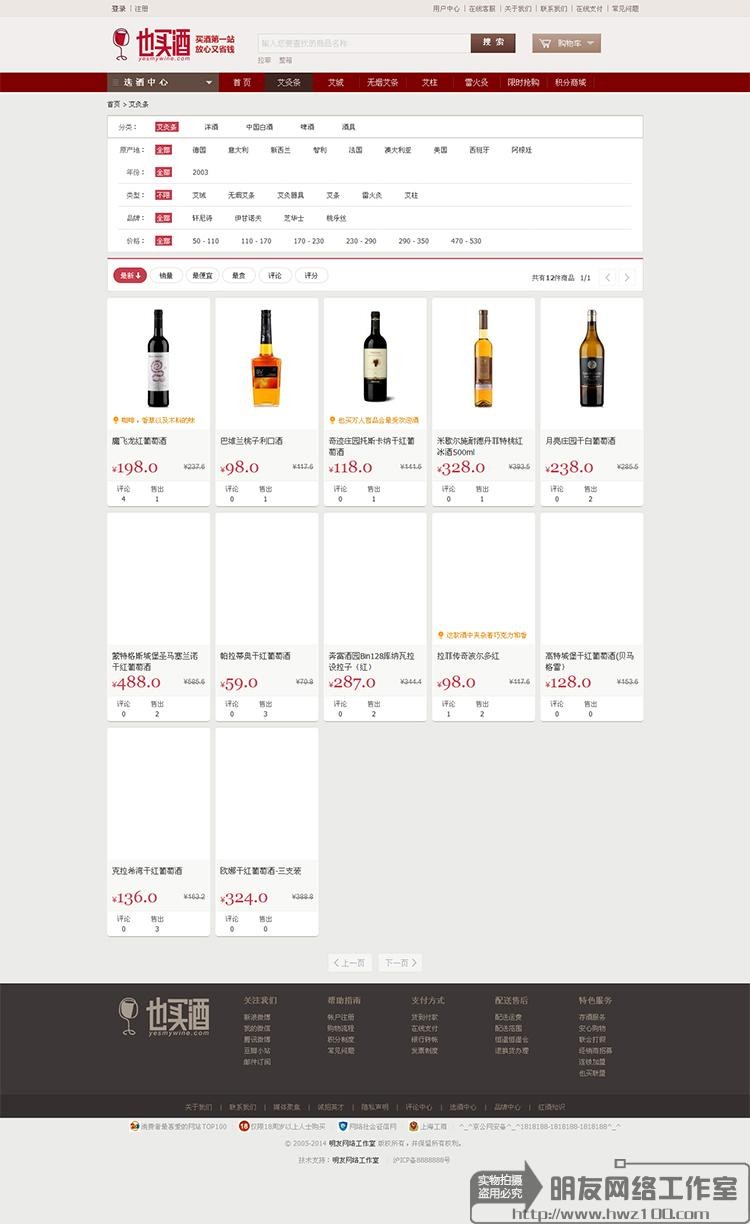Viewport: 750px width, 1224px height.
Task: Click the orange lamp icon on 奇迹庄园 product
Action: coord(331,418)
